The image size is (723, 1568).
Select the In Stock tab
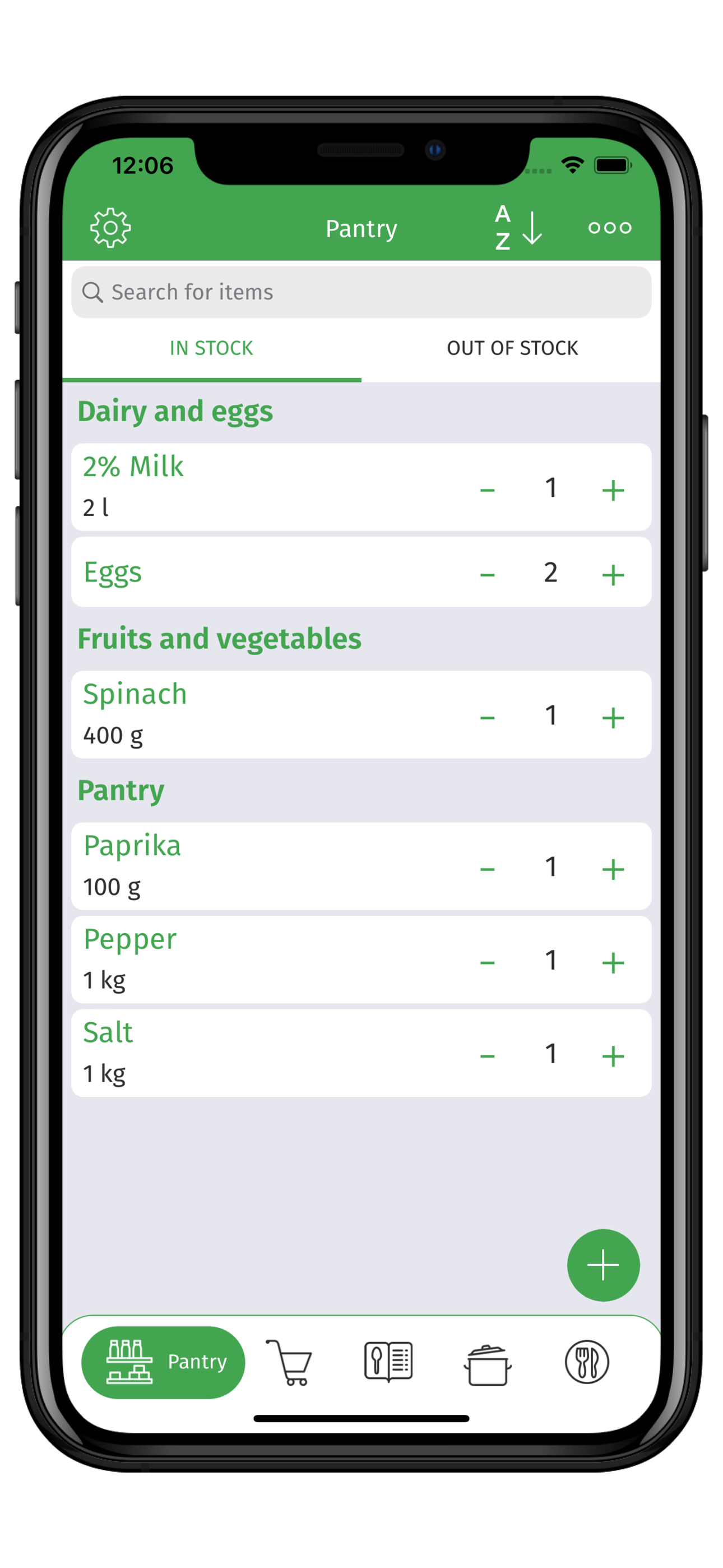click(211, 348)
